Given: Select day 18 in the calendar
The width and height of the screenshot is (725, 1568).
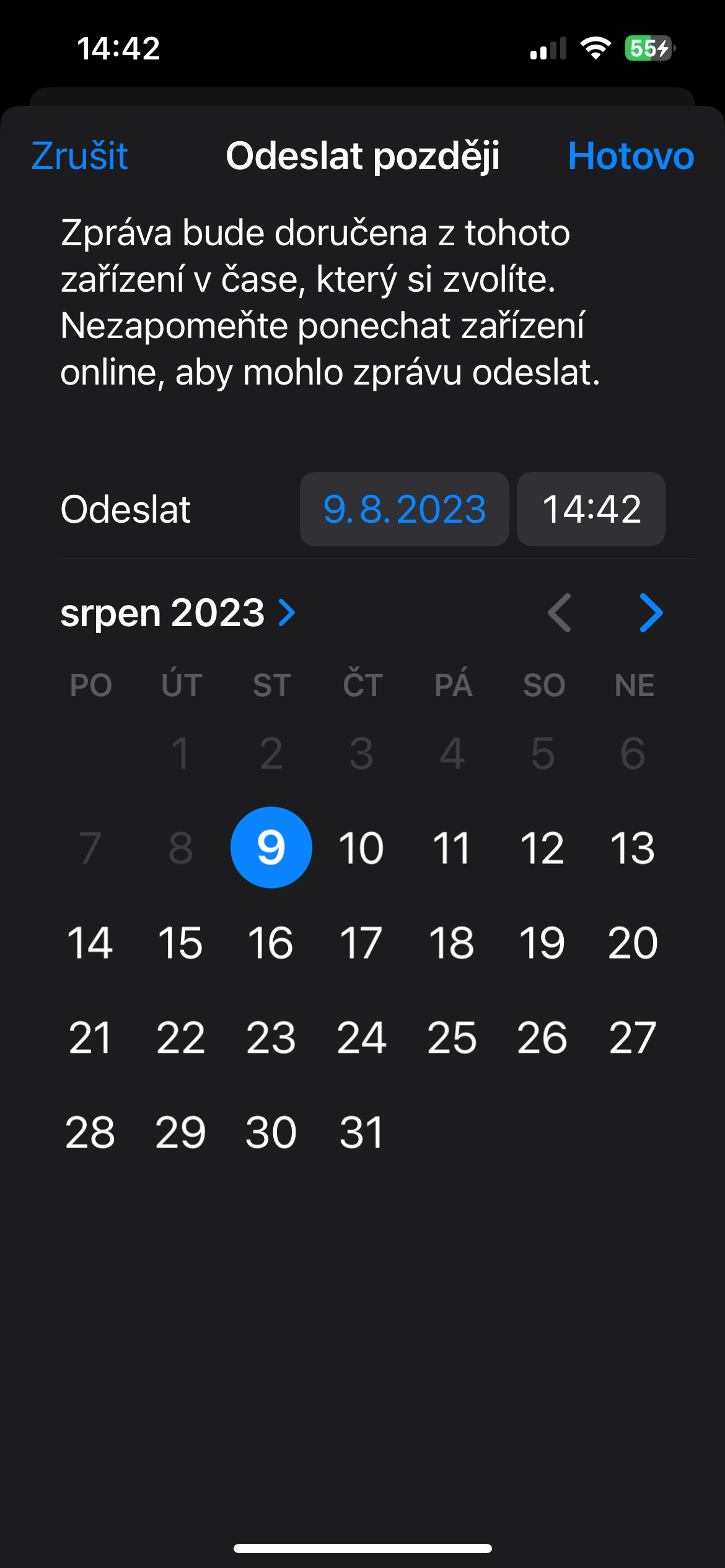Looking at the screenshot, I should [x=452, y=943].
